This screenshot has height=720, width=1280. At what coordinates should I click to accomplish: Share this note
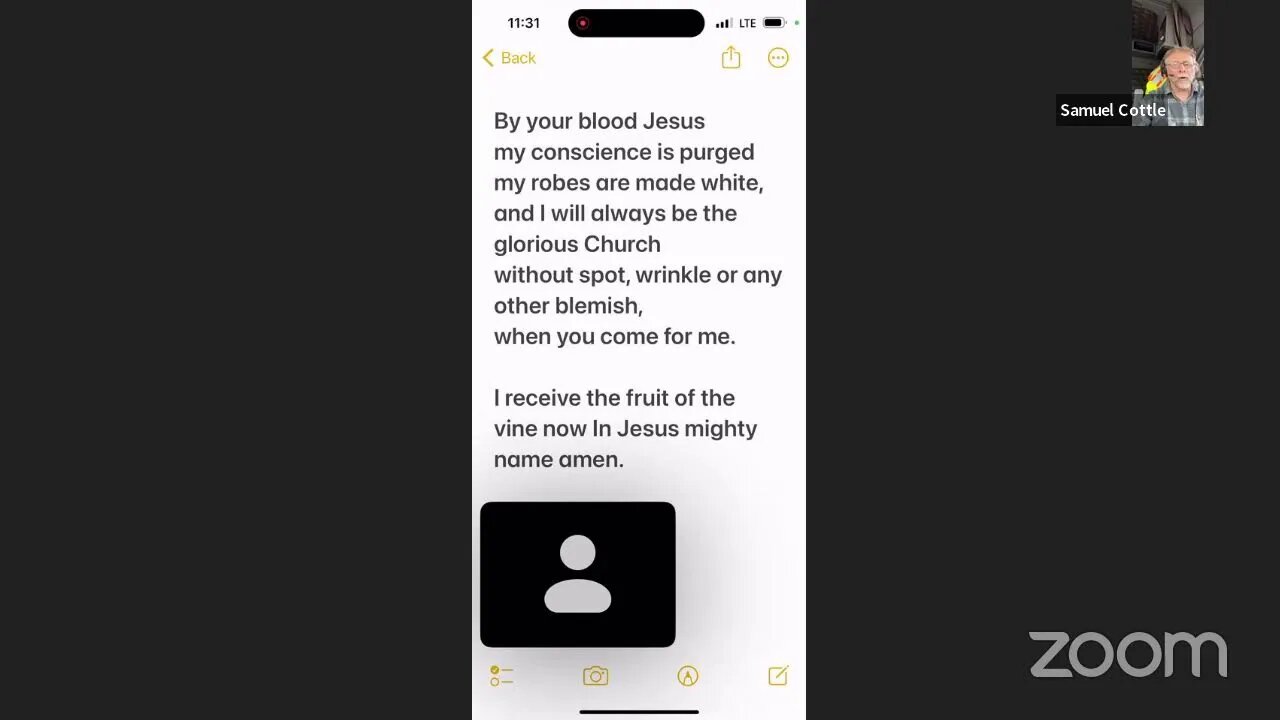tap(731, 57)
